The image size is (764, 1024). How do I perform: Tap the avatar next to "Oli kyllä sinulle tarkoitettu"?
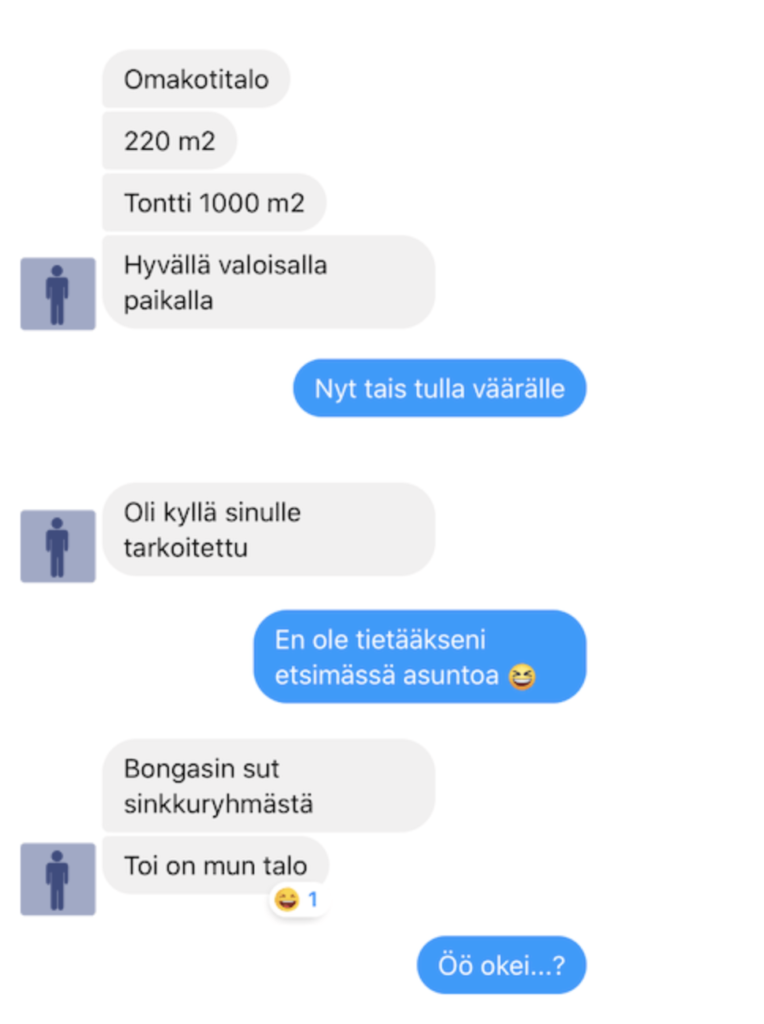tap(58, 546)
